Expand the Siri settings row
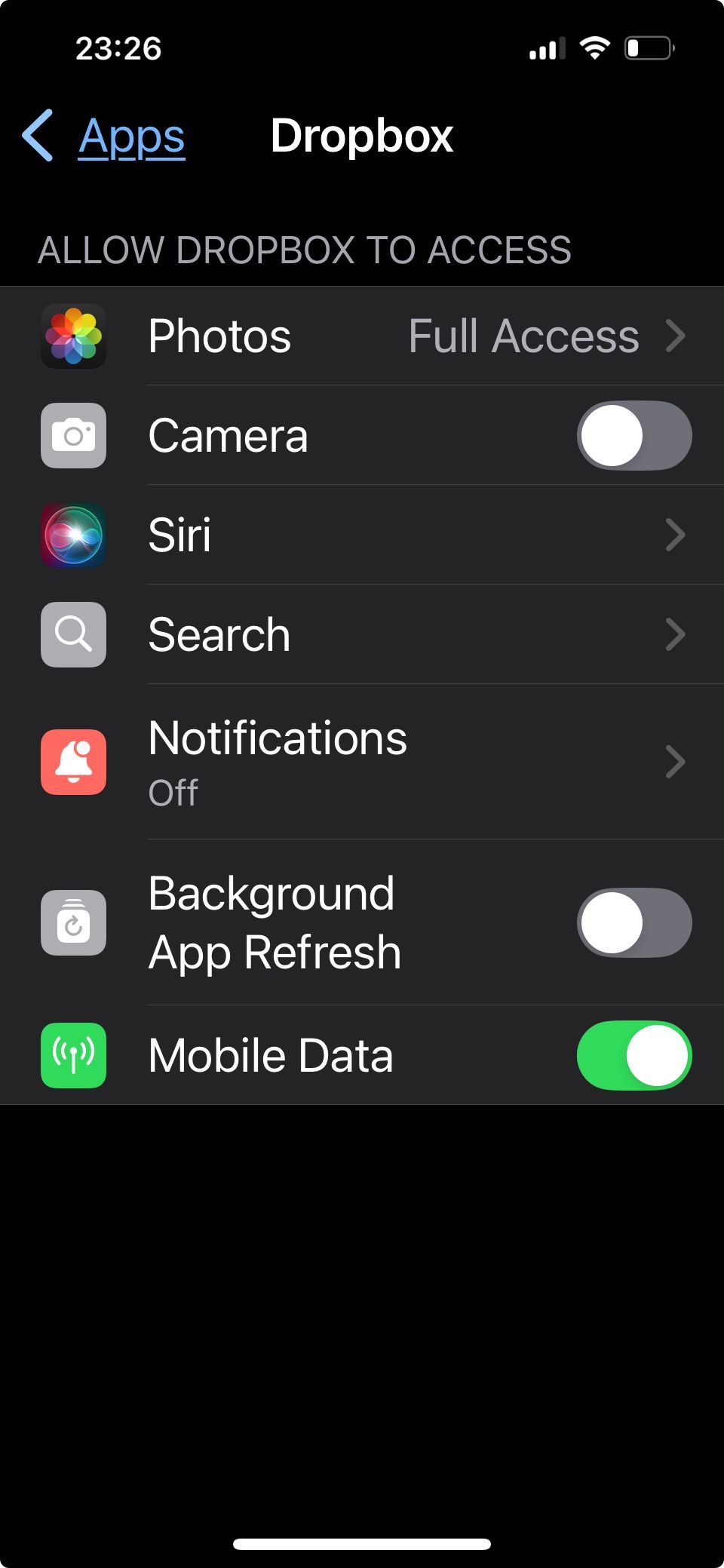724x1568 pixels. tap(676, 535)
